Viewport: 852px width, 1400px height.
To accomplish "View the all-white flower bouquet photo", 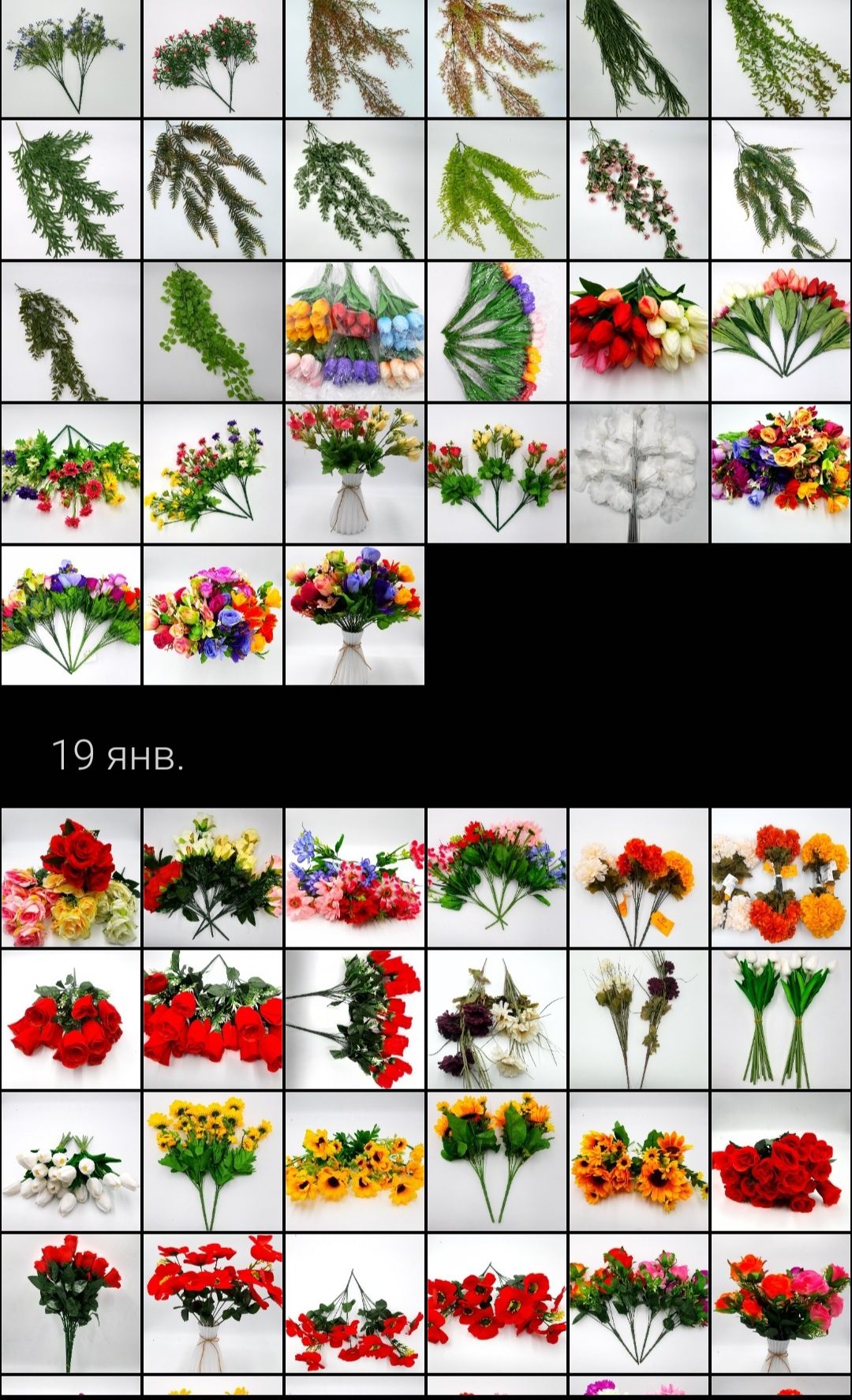I will (x=638, y=473).
